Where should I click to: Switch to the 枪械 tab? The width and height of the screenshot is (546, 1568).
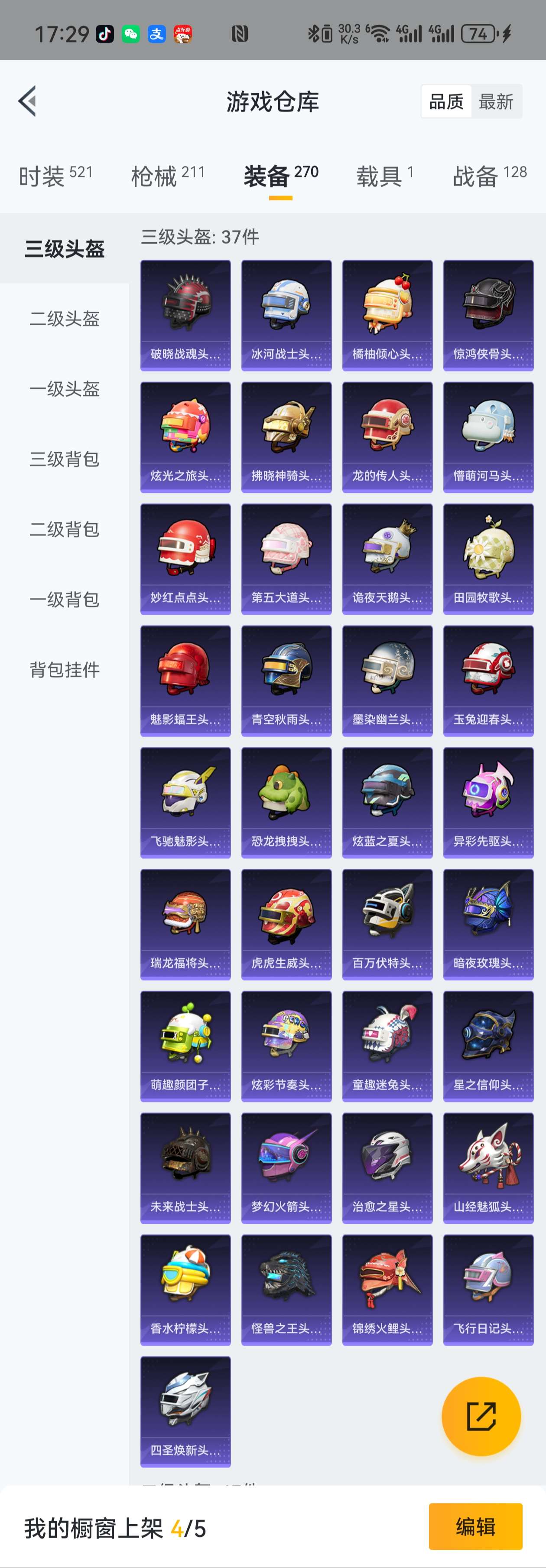167,176
